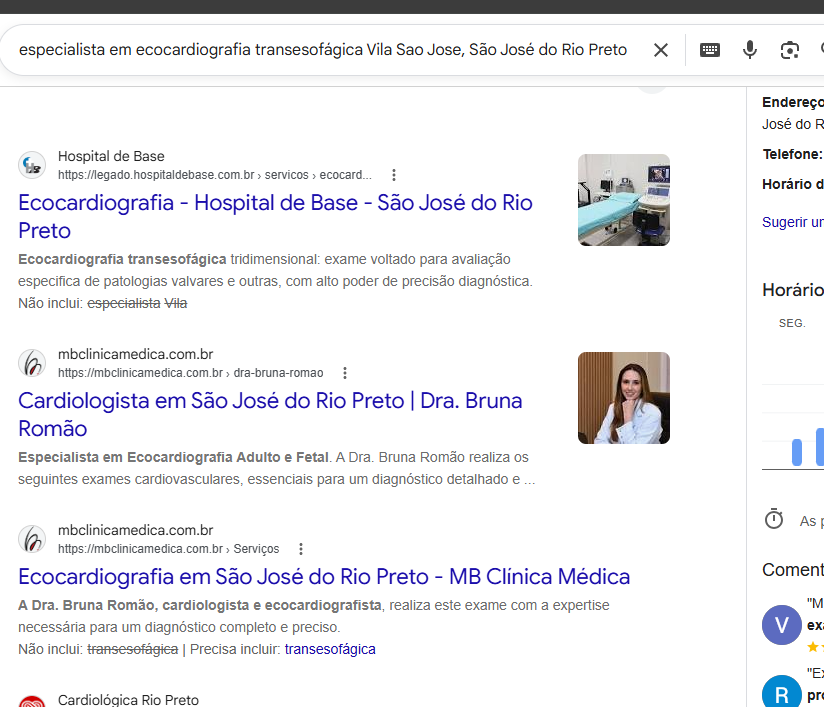The image size is (824, 707).
Task: Start voice search with the microphone
Action: (x=749, y=50)
